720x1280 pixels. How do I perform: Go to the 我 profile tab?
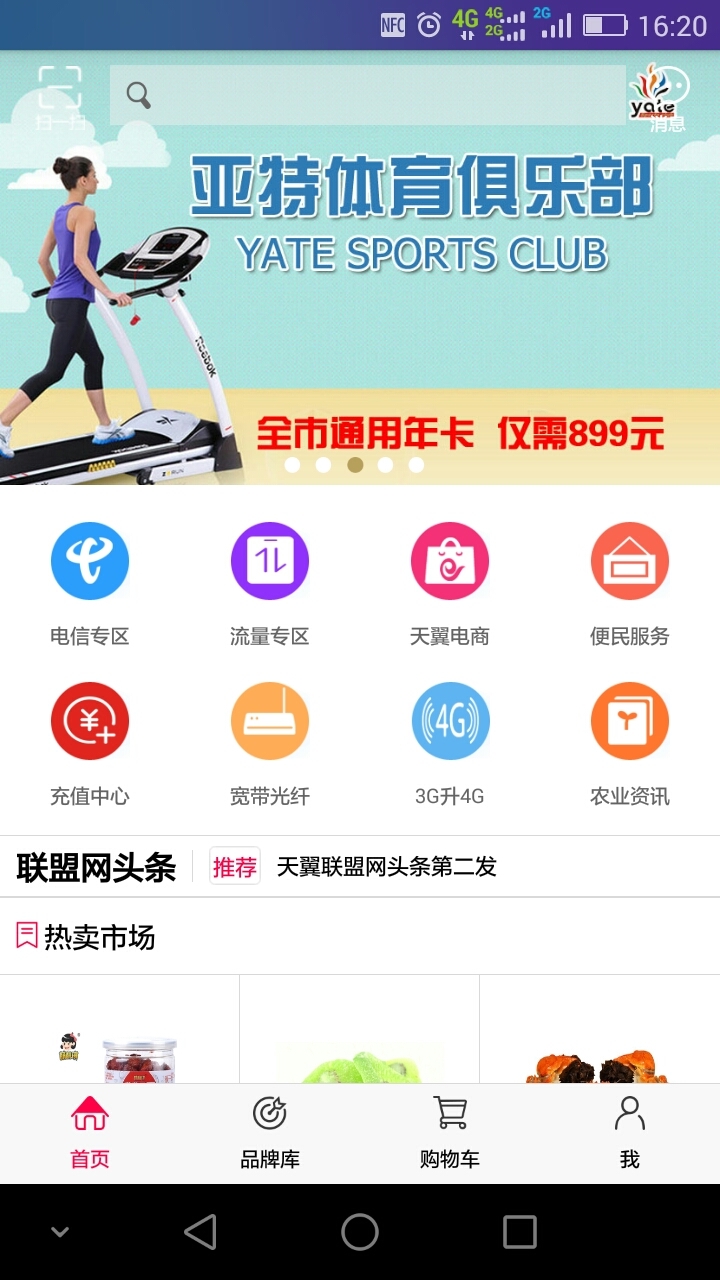point(630,1133)
